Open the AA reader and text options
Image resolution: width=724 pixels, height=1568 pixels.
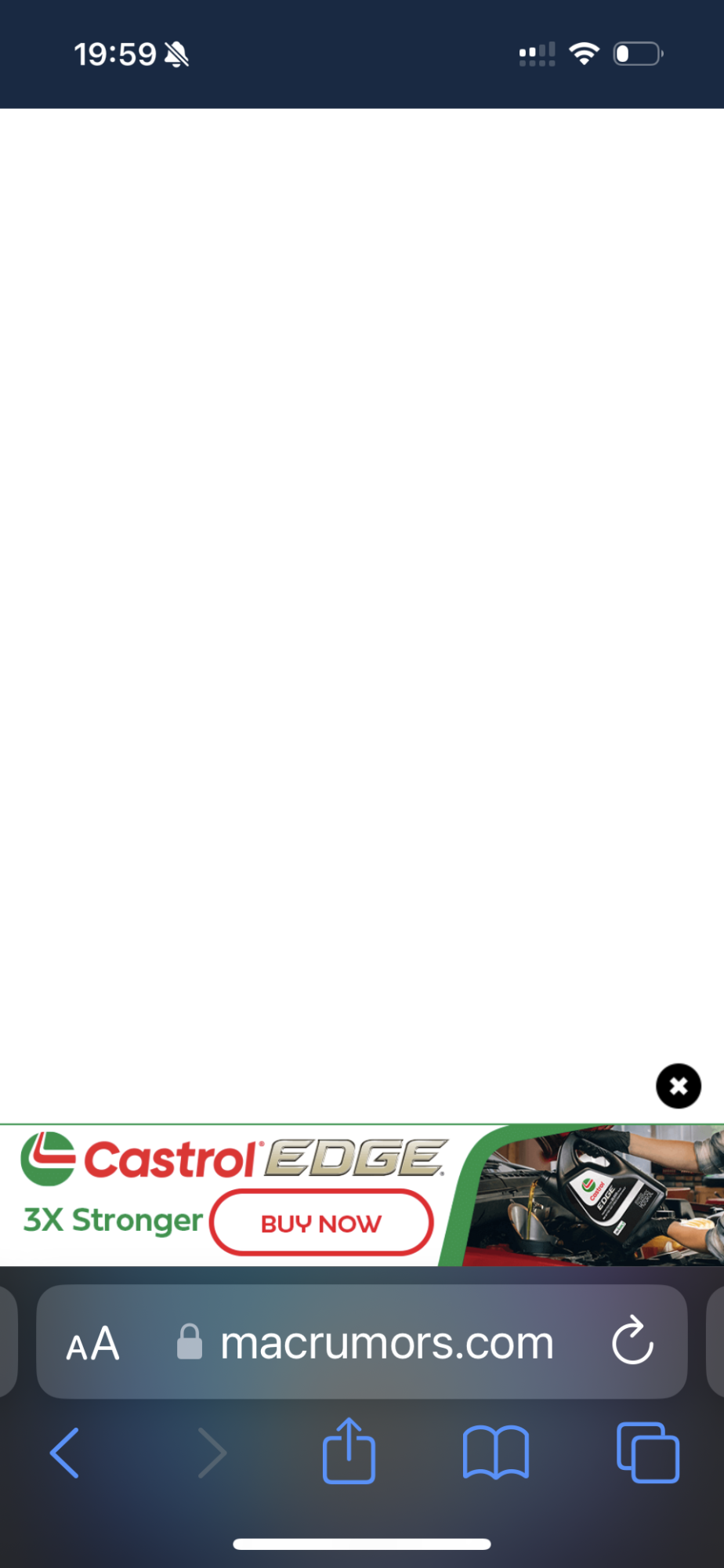92,1344
